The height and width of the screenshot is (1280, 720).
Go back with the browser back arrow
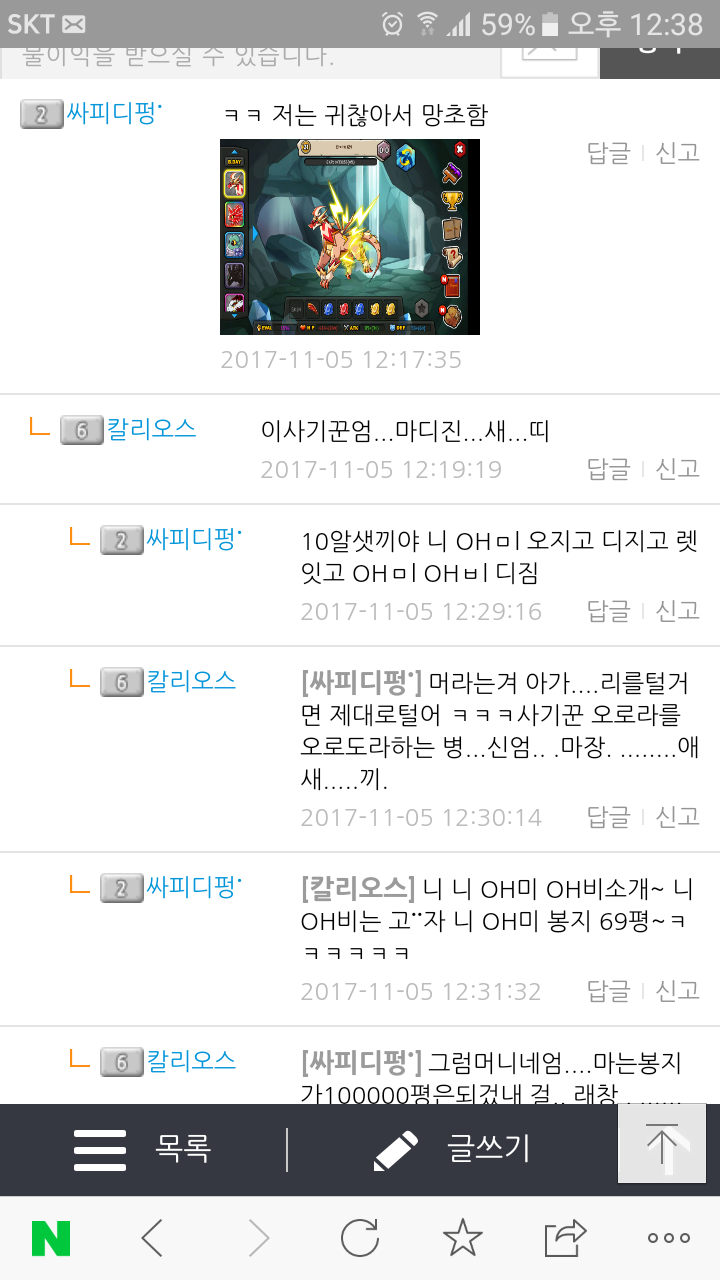click(x=152, y=1239)
